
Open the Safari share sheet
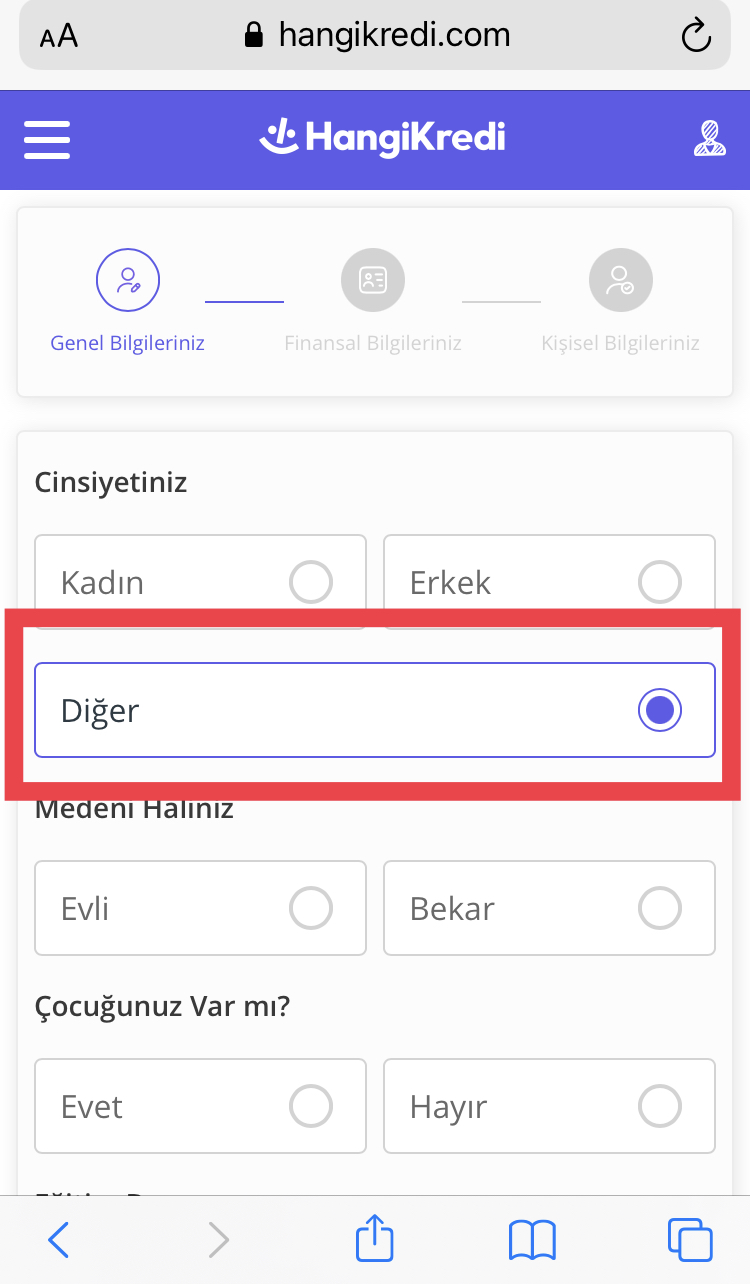tap(375, 1238)
